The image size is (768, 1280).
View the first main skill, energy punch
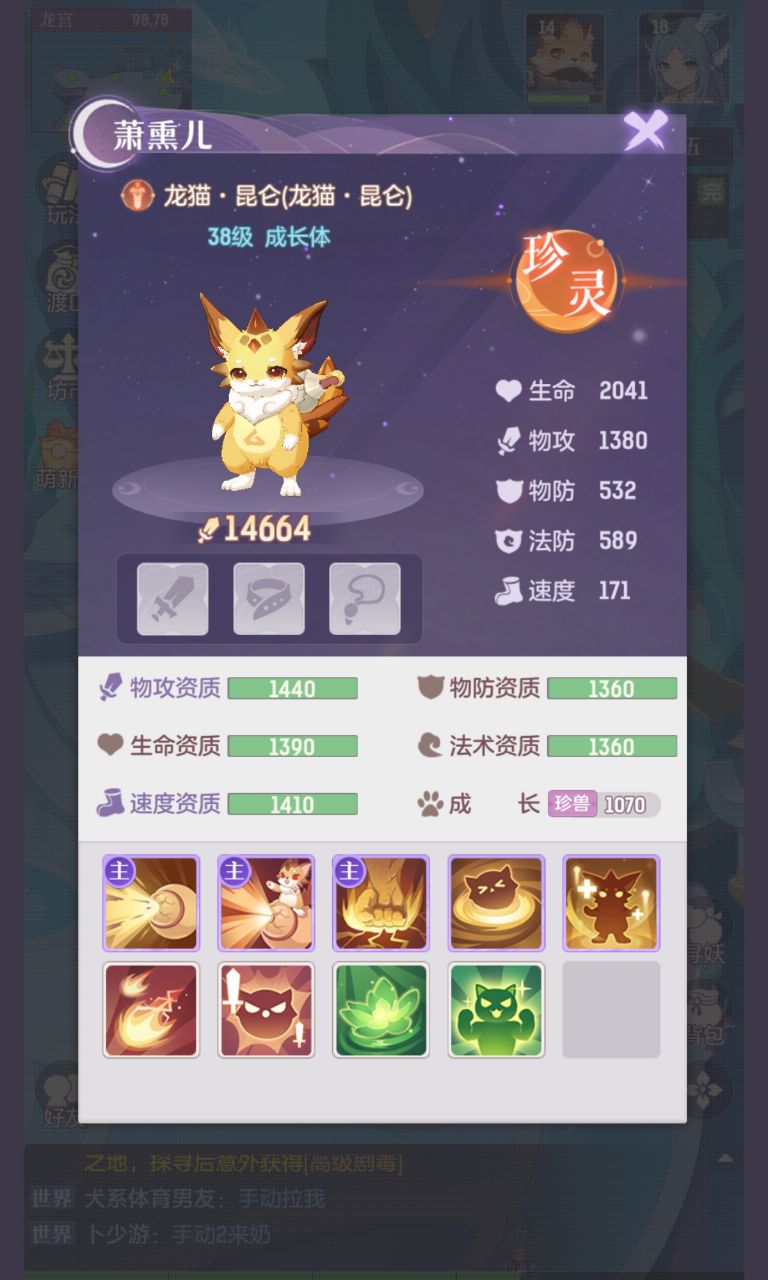[151, 903]
